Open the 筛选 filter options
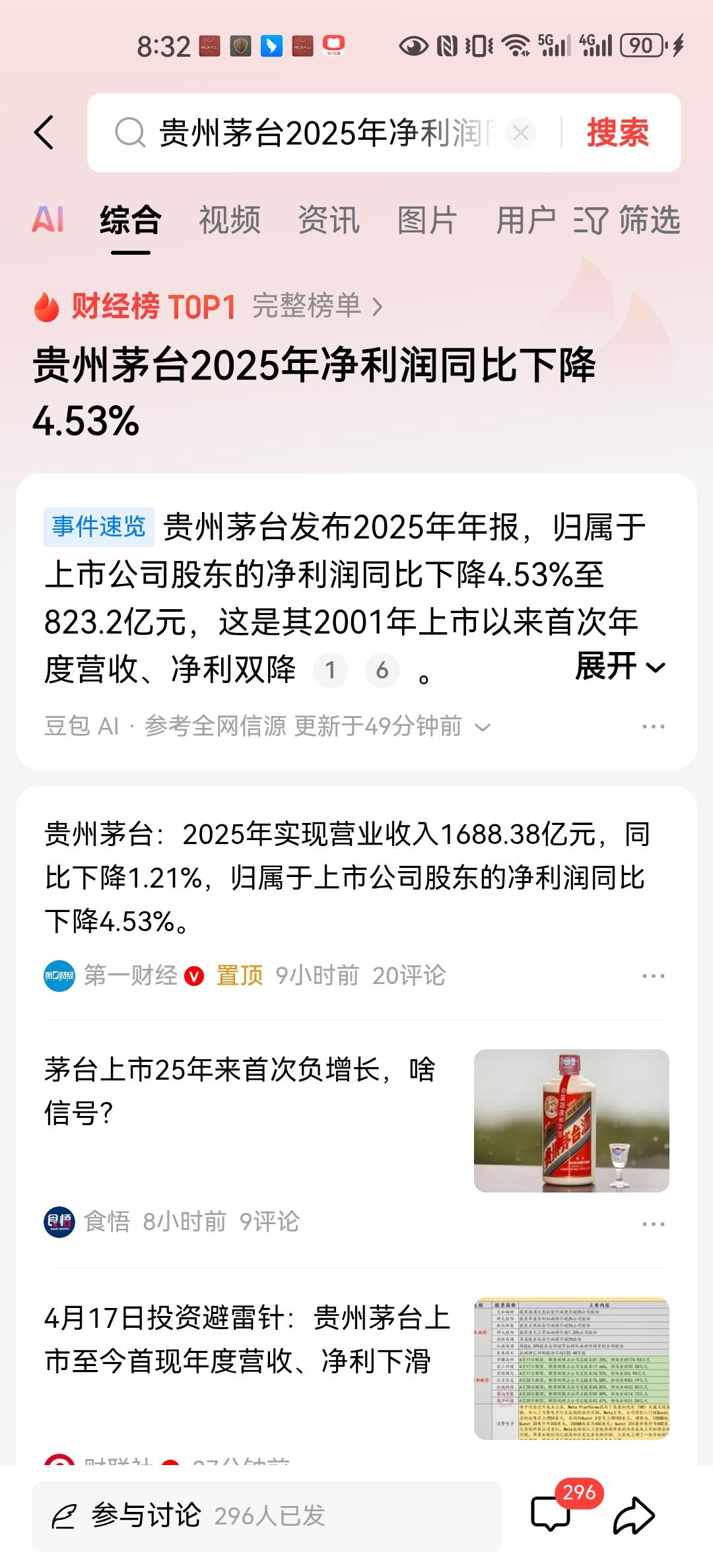Viewport: 713px width, 1568px height. 628,220
